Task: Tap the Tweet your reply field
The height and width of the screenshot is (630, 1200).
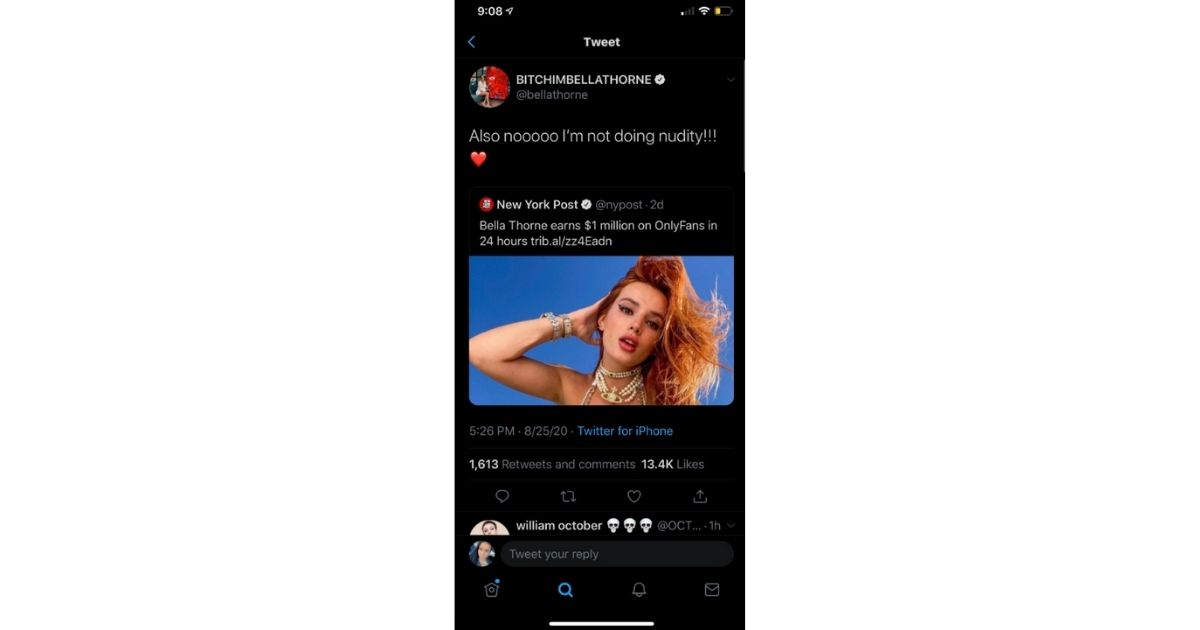Action: click(616, 554)
